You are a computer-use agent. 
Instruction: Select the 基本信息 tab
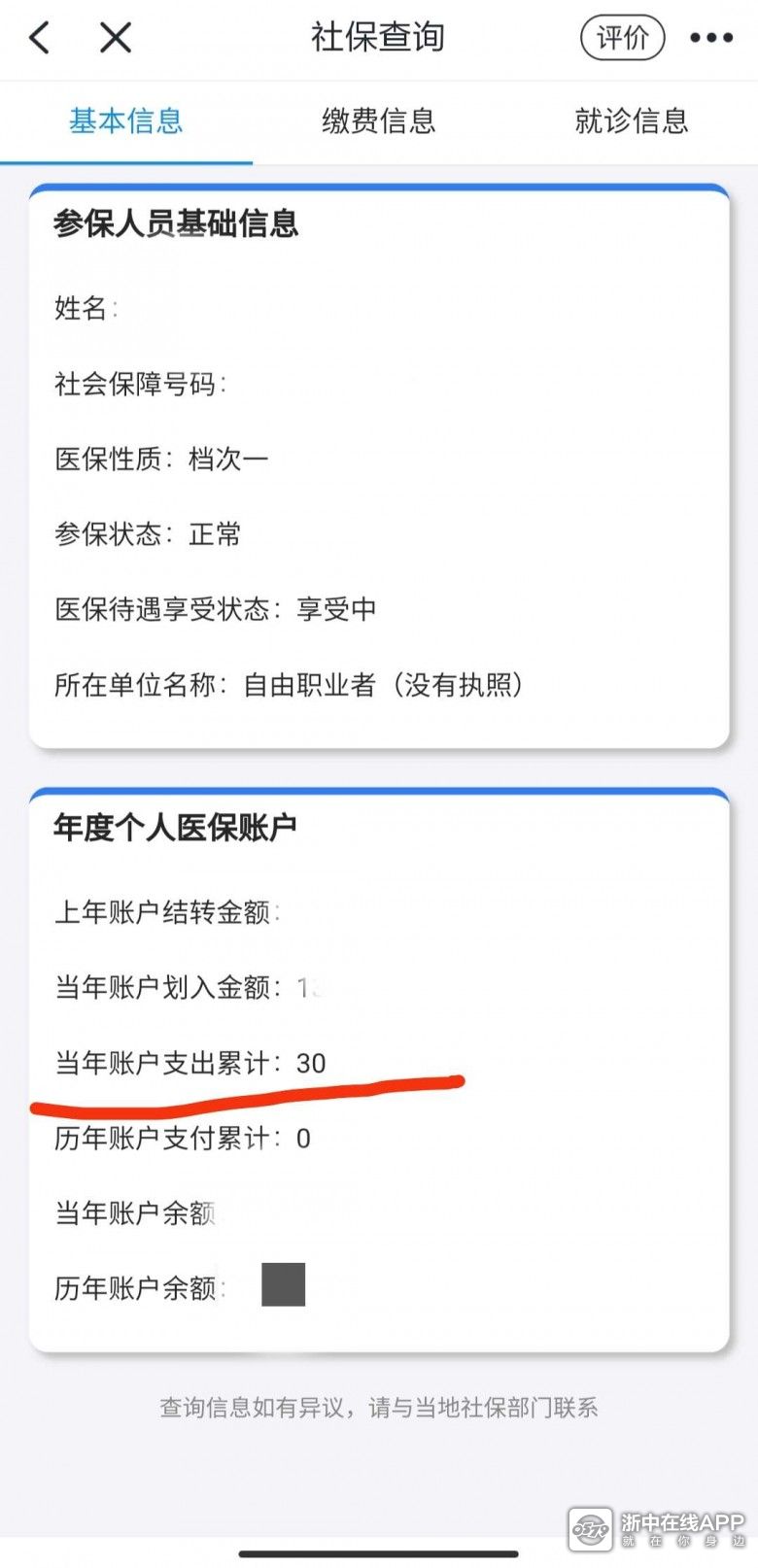point(125,121)
